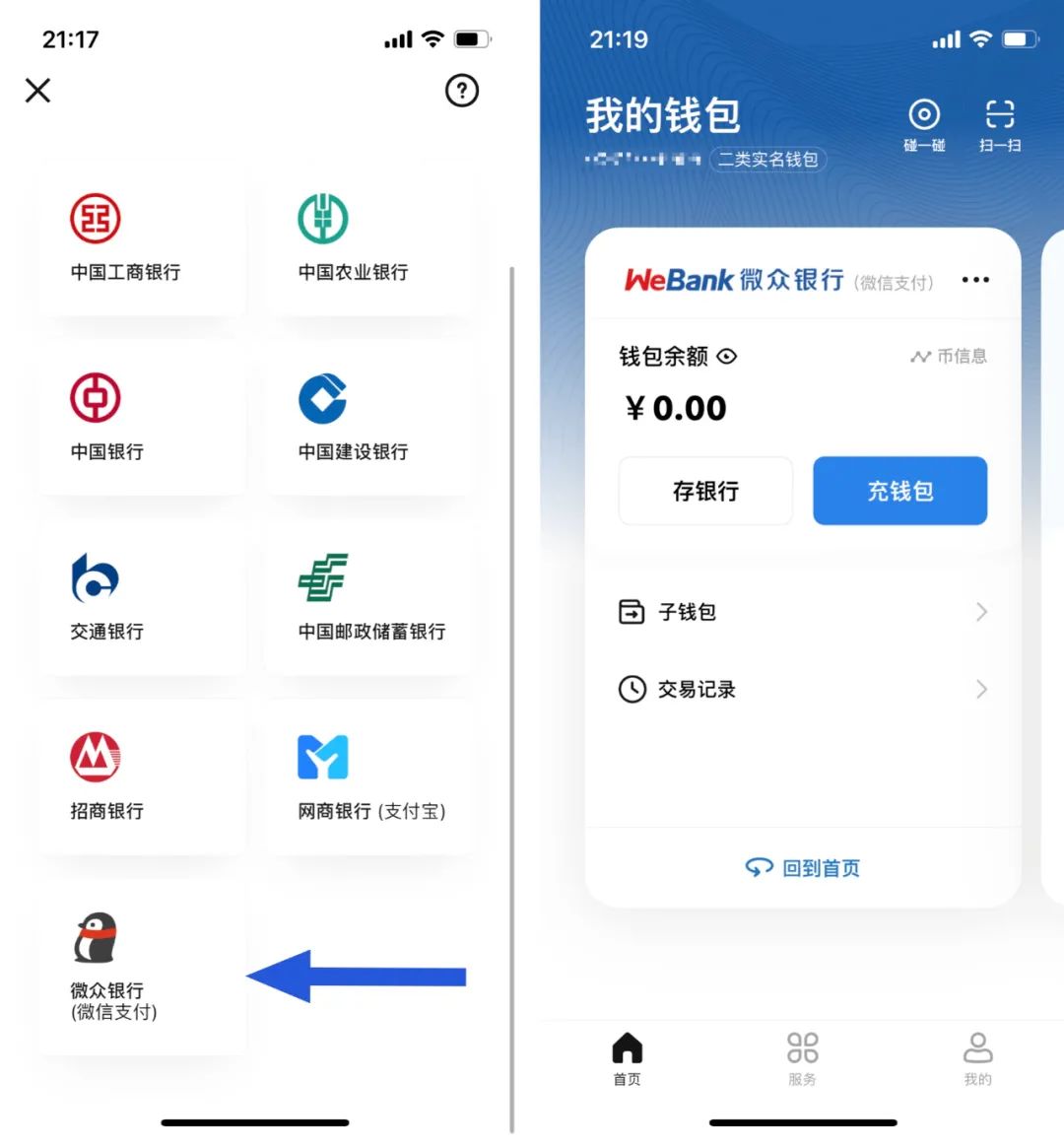Open 子钱包 row
Image resolution: width=1064 pixels, height=1147 pixels.
(802, 612)
